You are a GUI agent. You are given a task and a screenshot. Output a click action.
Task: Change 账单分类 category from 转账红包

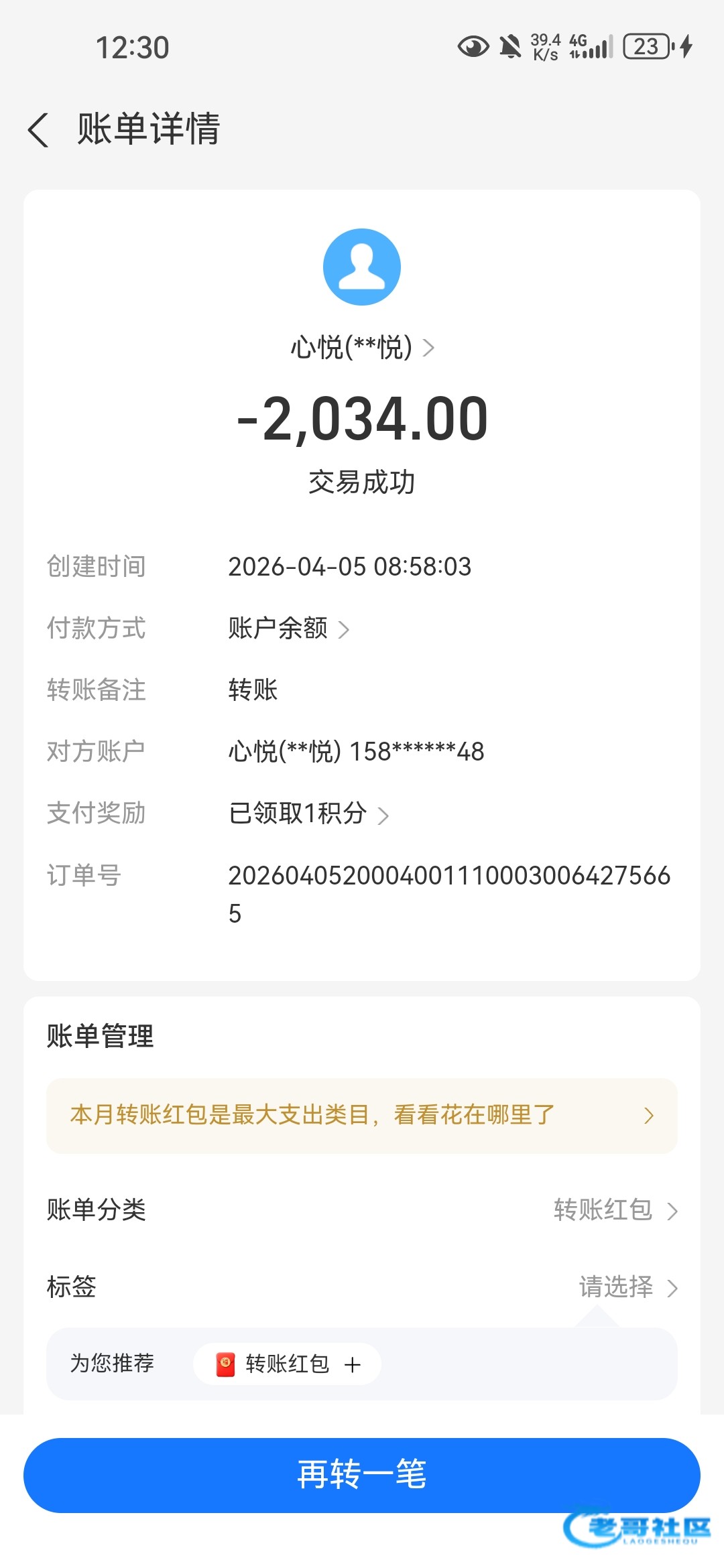click(x=615, y=1210)
